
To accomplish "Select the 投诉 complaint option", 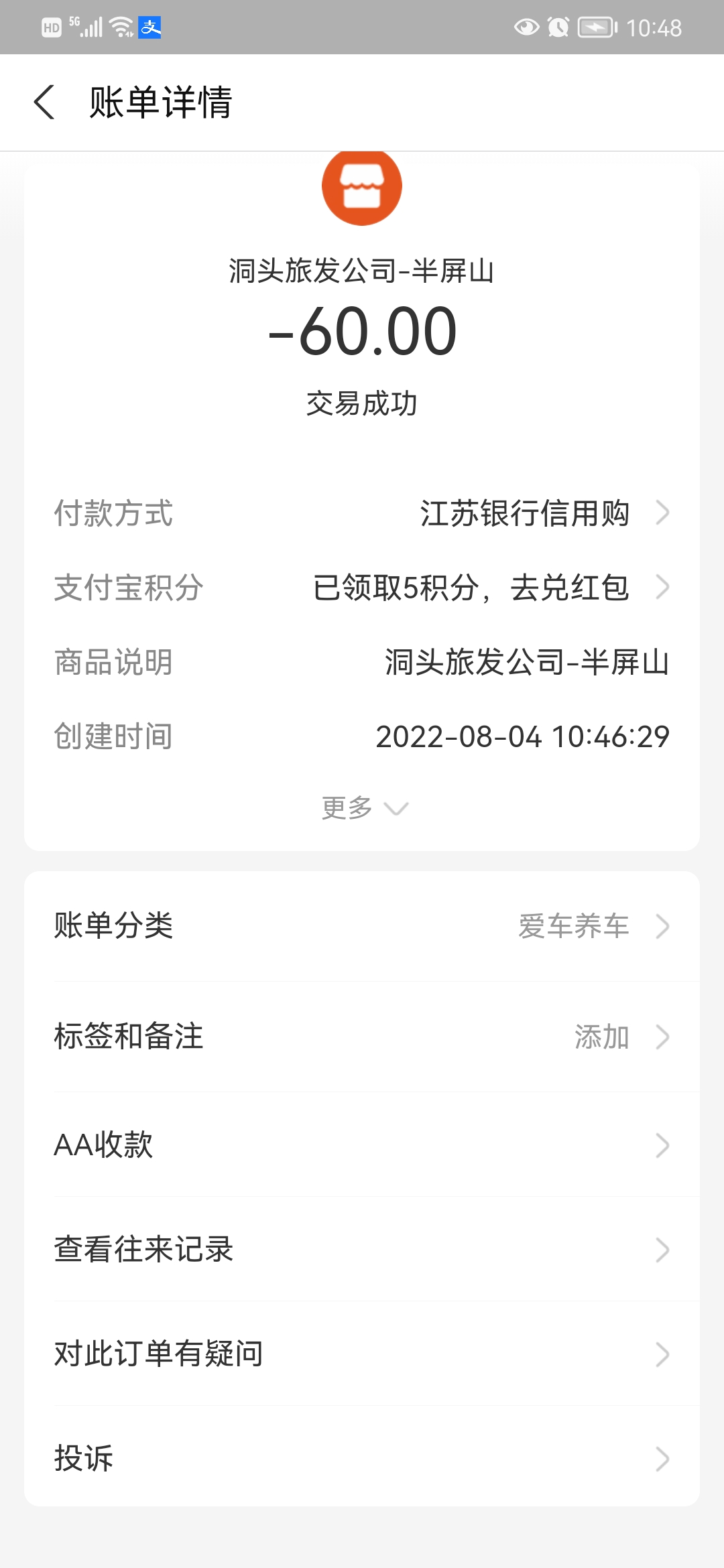I will point(362,1459).
